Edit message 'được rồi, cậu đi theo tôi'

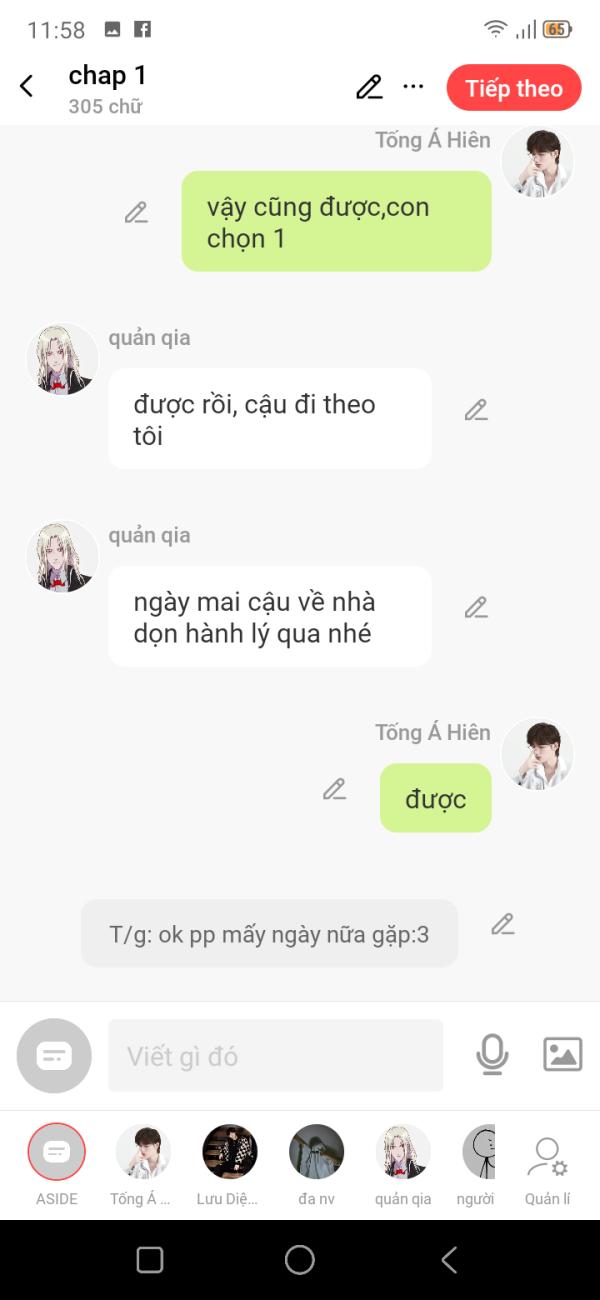point(476,410)
